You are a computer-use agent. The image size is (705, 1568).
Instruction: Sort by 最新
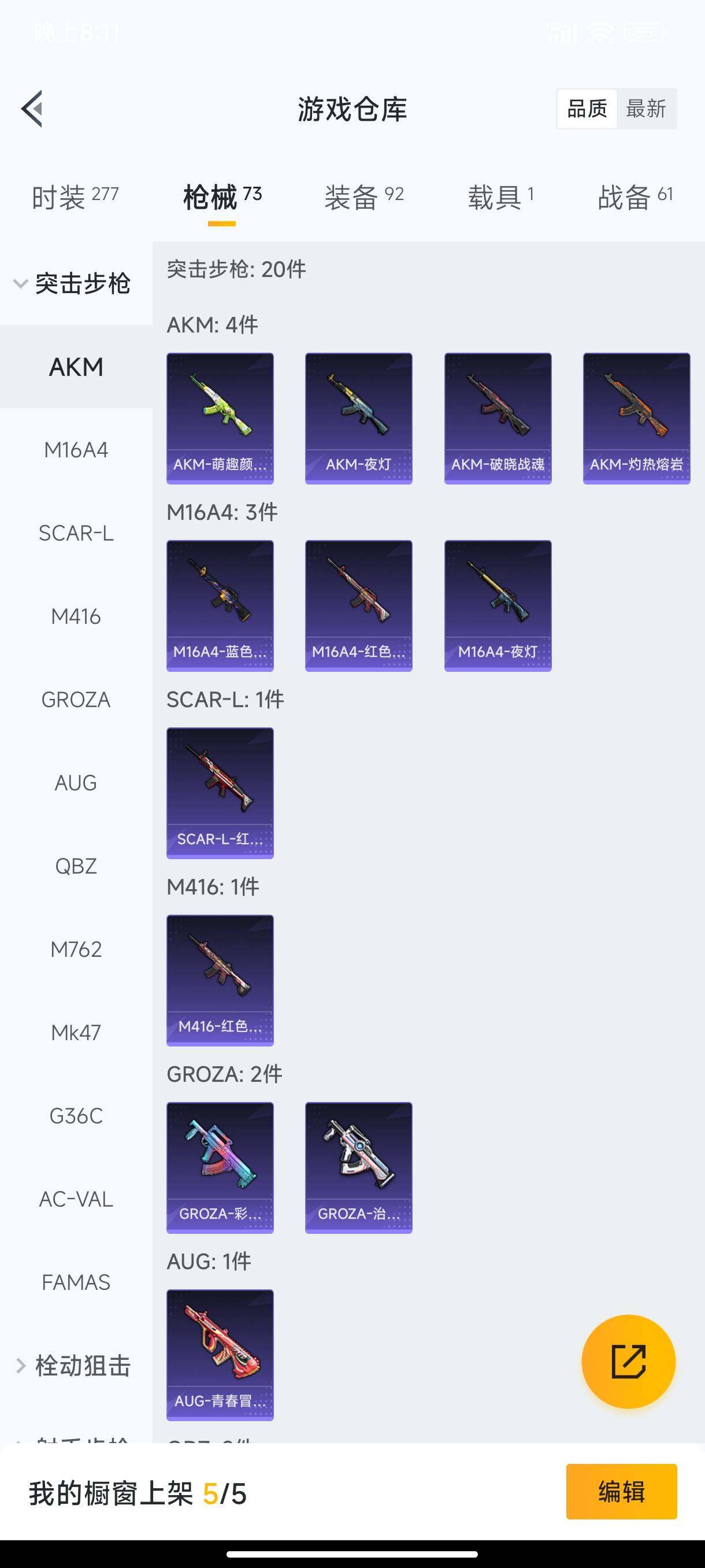click(x=645, y=109)
